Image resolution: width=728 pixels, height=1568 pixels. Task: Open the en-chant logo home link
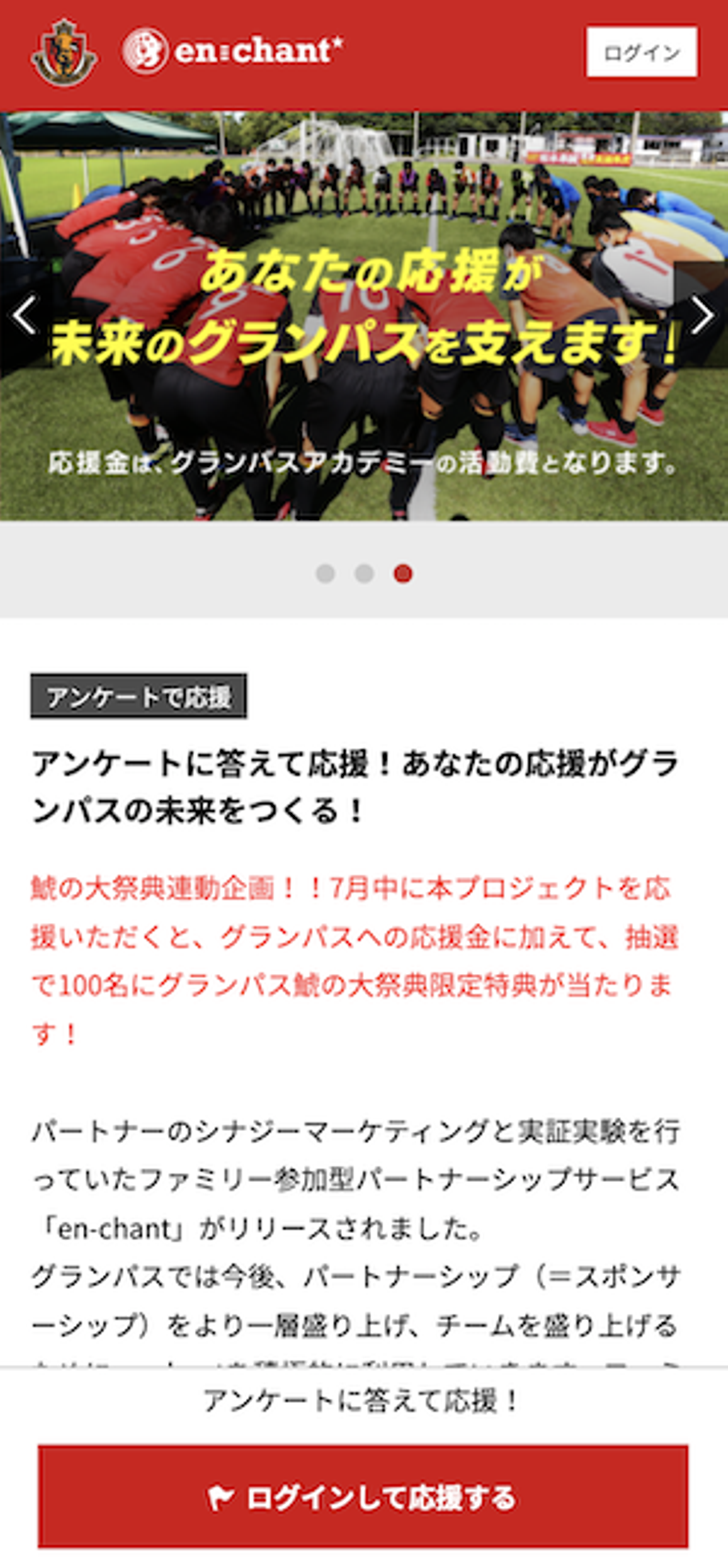(x=233, y=51)
